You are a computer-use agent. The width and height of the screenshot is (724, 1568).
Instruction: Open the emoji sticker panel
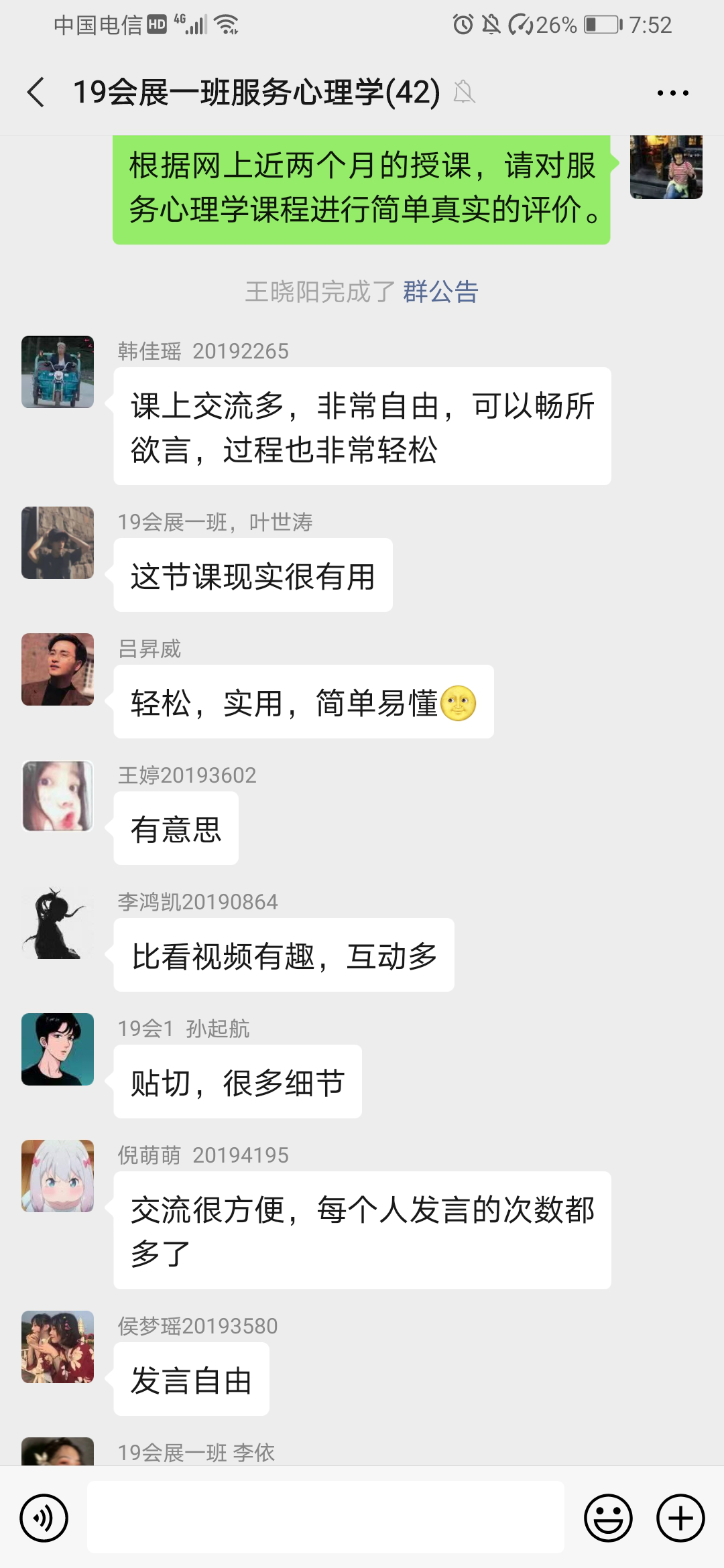click(608, 1518)
